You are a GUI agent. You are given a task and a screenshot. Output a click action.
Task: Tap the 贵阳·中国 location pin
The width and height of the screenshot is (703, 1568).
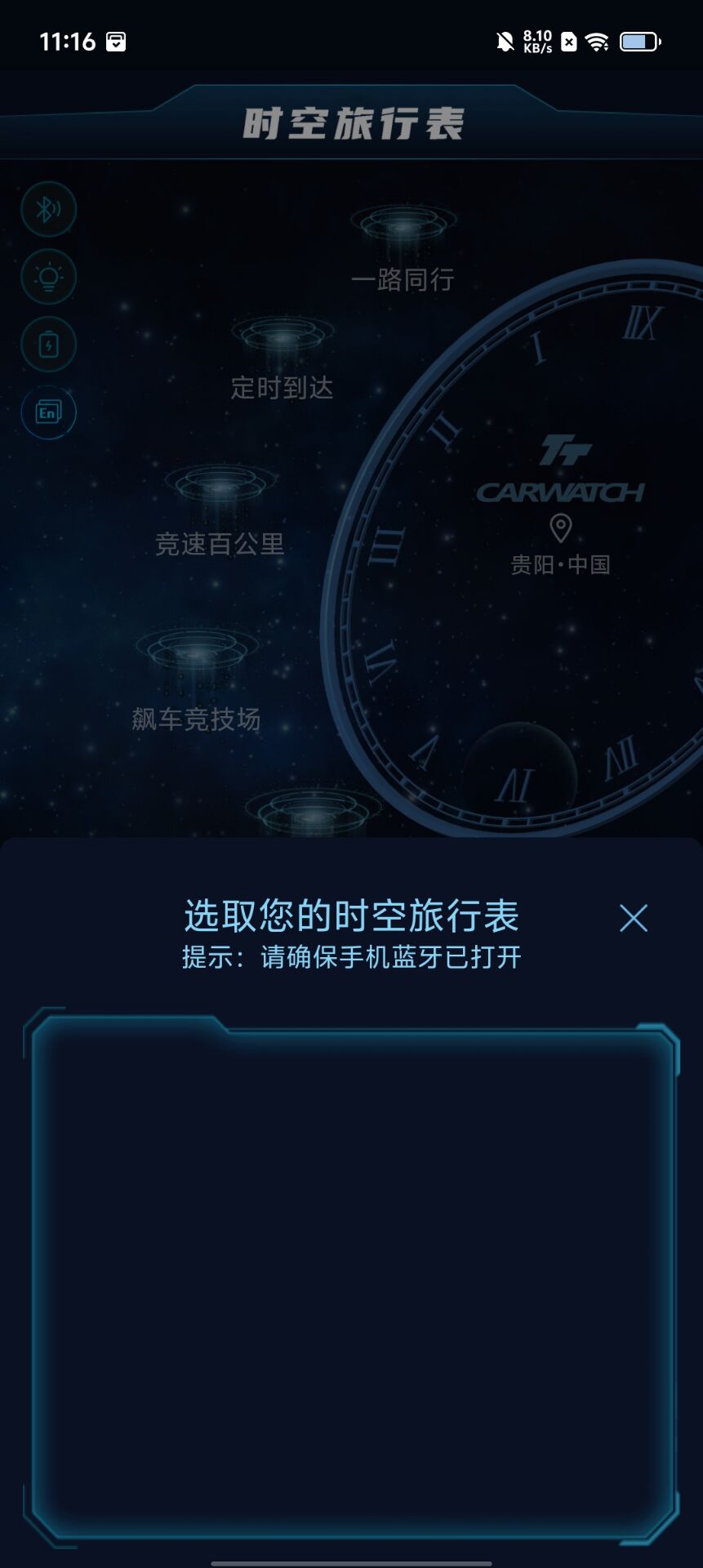[560, 529]
